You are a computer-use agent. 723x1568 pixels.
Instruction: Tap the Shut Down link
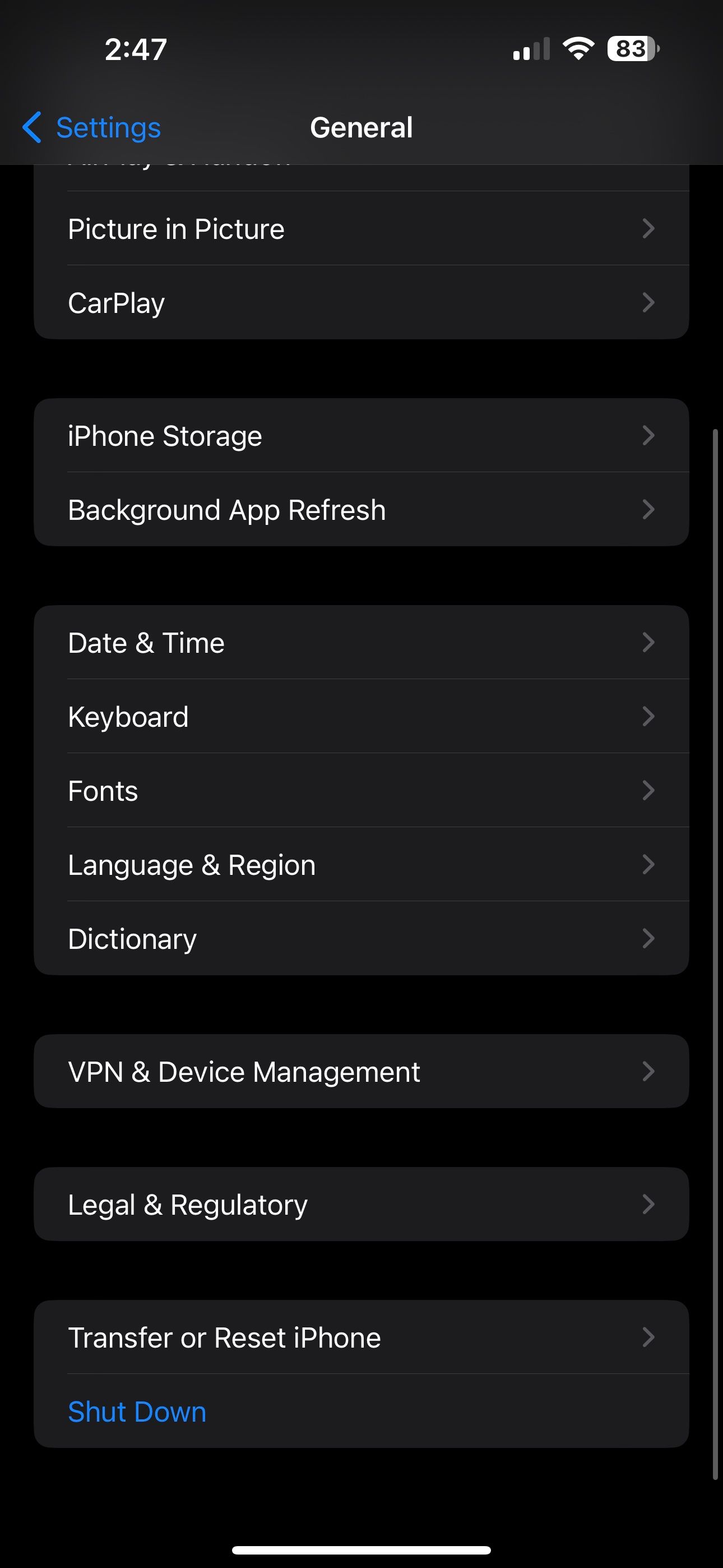tap(137, 1411)
